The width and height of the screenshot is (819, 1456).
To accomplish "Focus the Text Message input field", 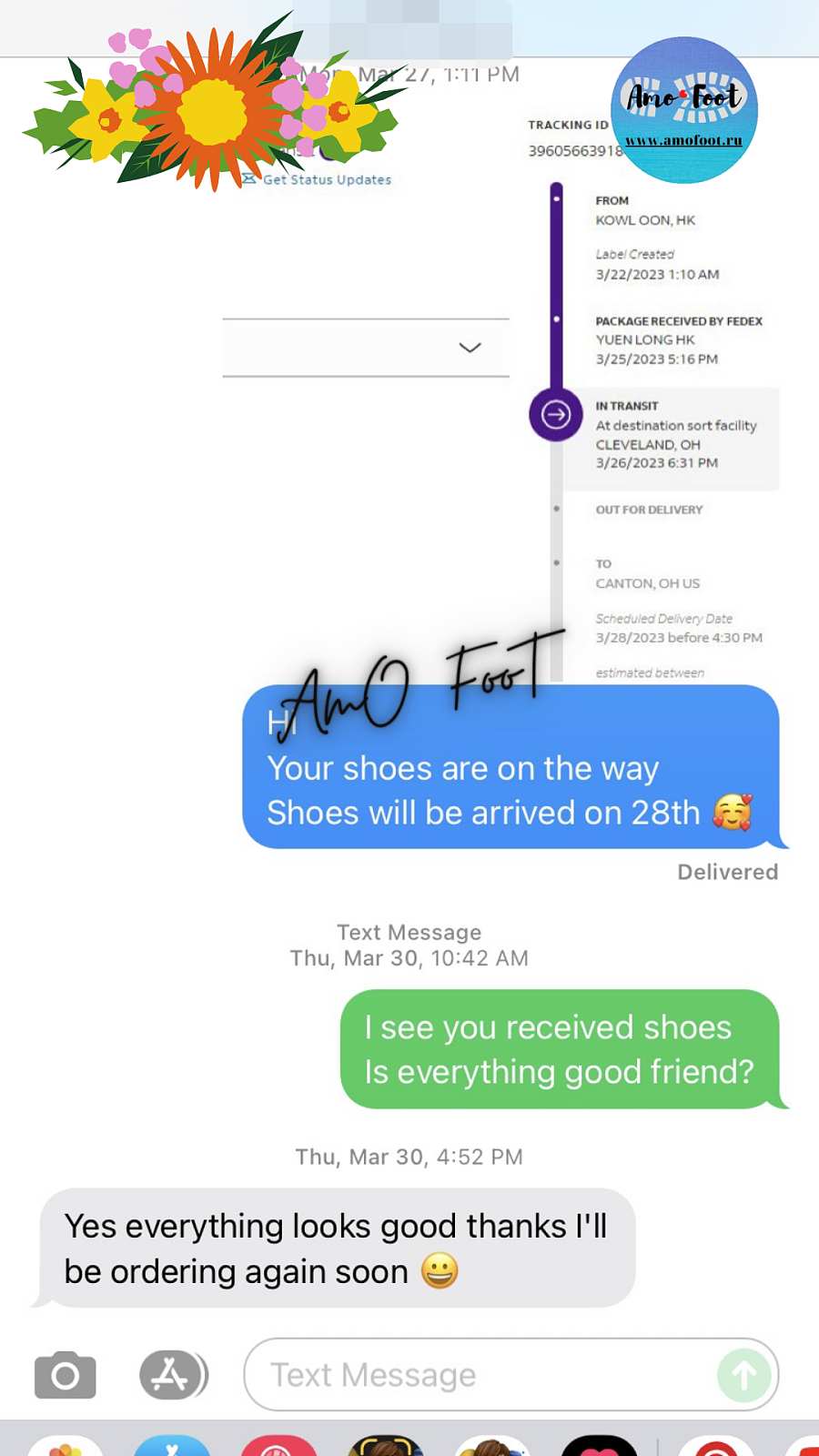I will pos(482,1374).
